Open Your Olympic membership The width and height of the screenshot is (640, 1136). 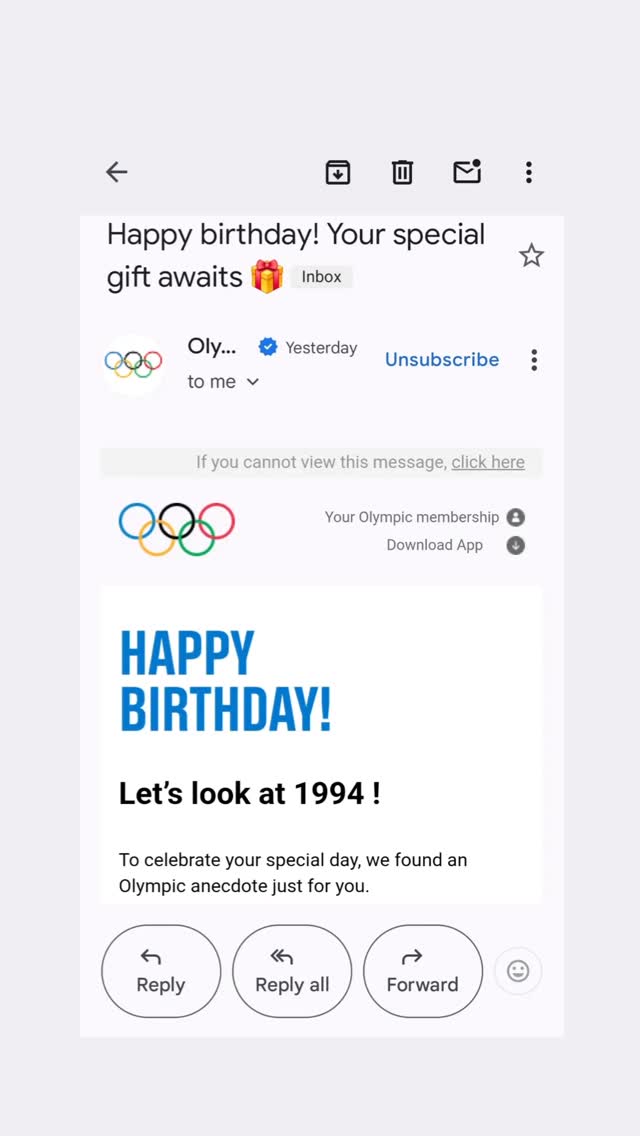pos(425,517)
